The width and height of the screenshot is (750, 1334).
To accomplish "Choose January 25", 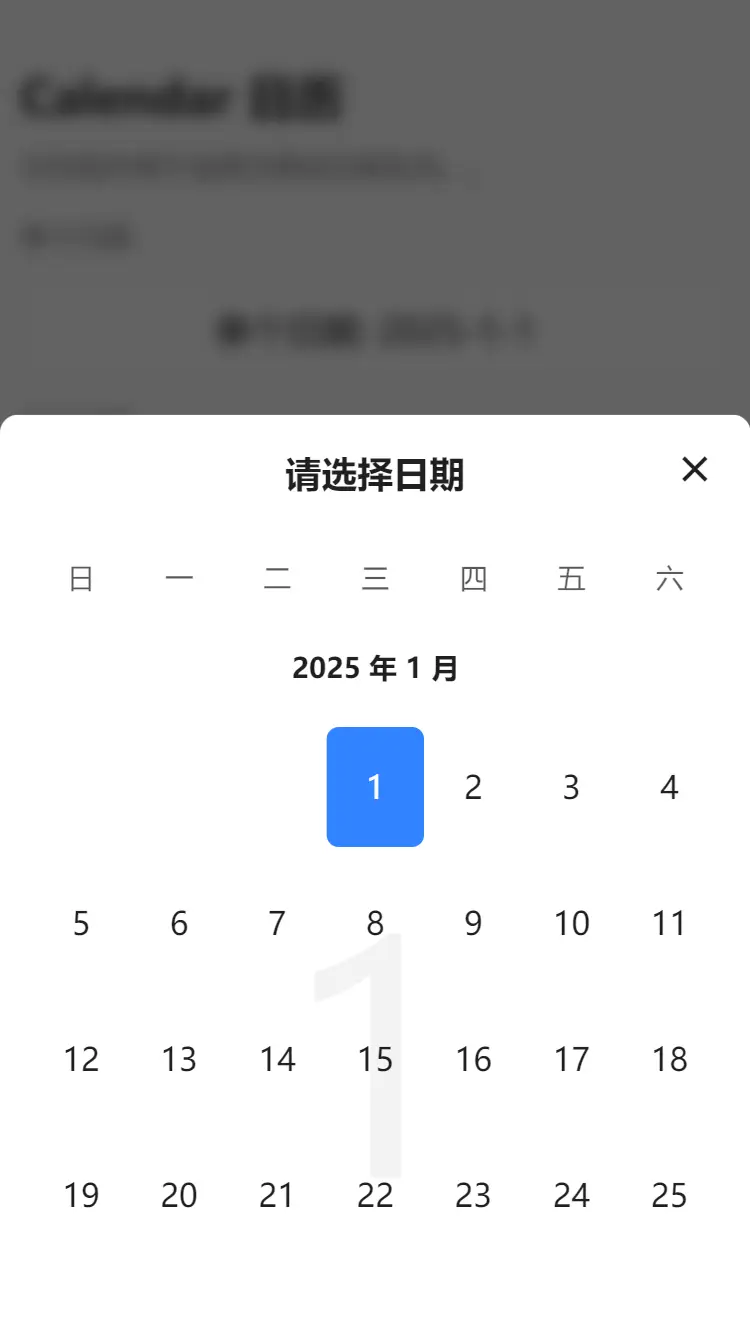I will tap(669, 1195).
